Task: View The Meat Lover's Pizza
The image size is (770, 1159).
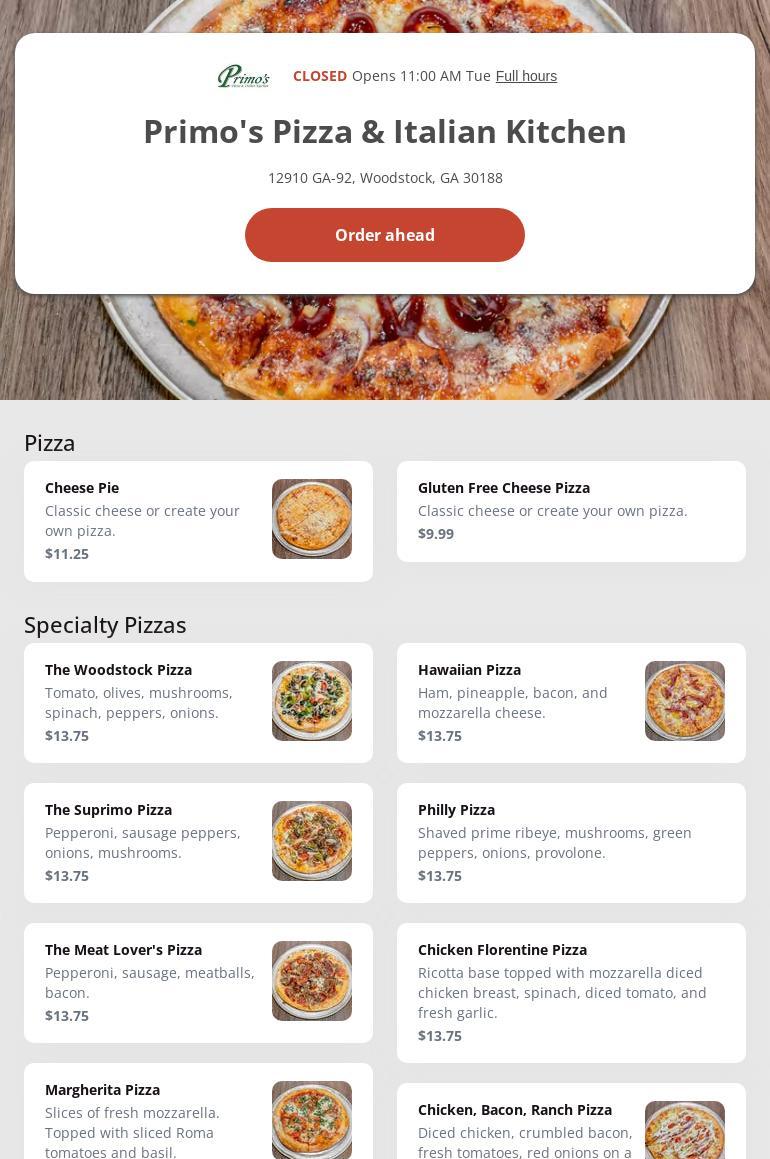Action: 198,982
